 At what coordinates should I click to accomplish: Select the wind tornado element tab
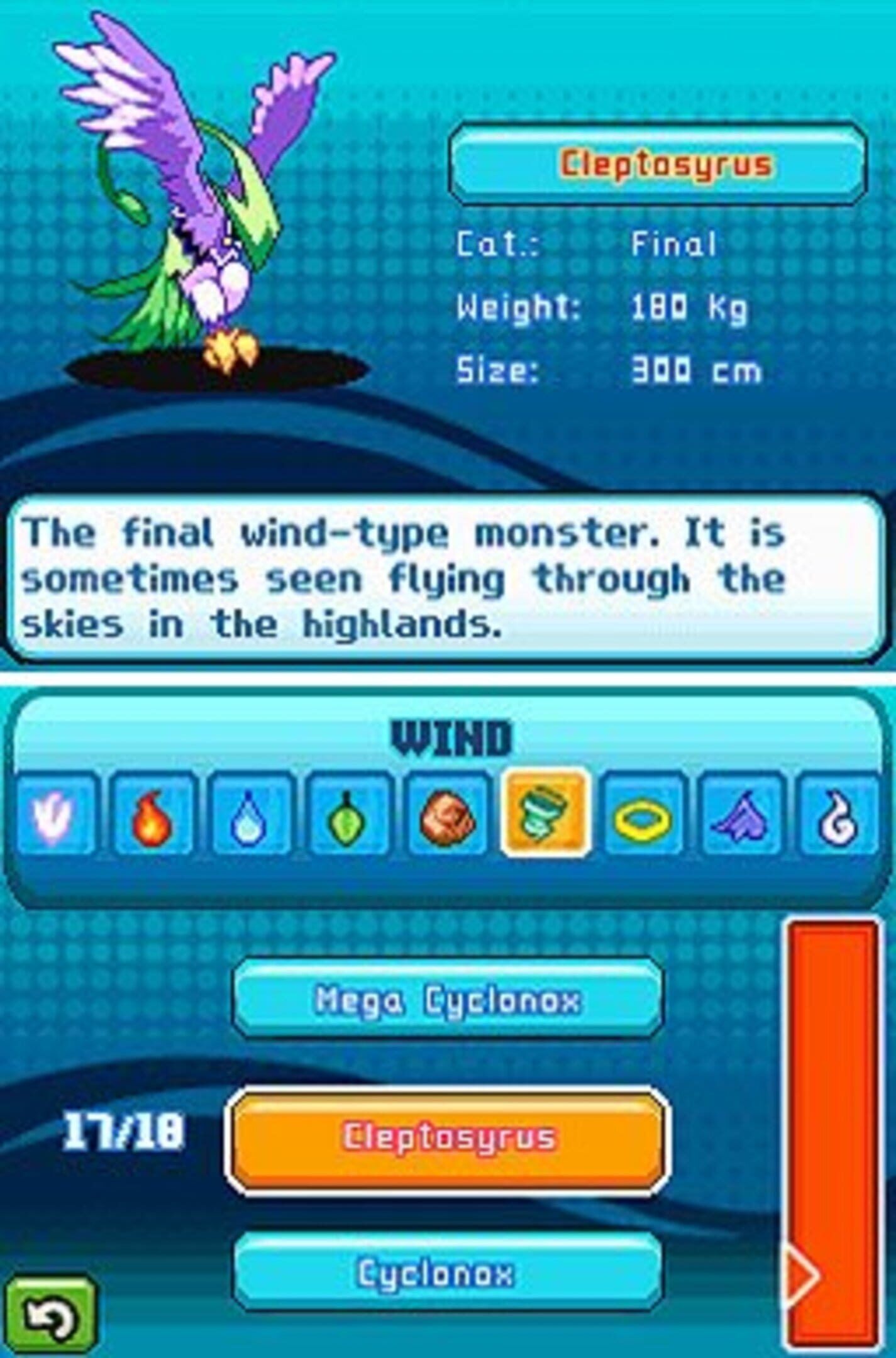545,814
